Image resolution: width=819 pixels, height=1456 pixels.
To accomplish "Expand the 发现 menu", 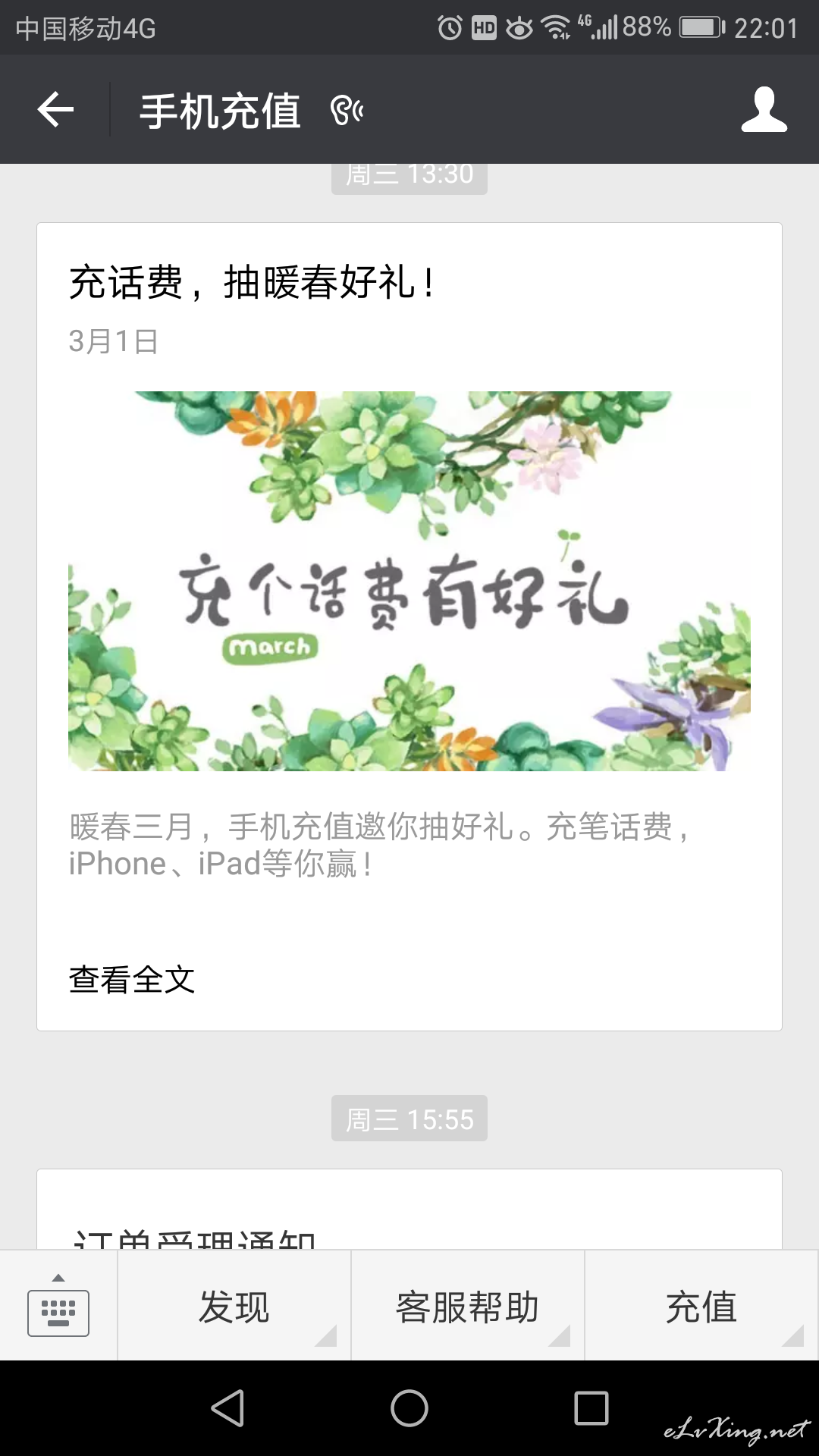I will [234, 1305].
